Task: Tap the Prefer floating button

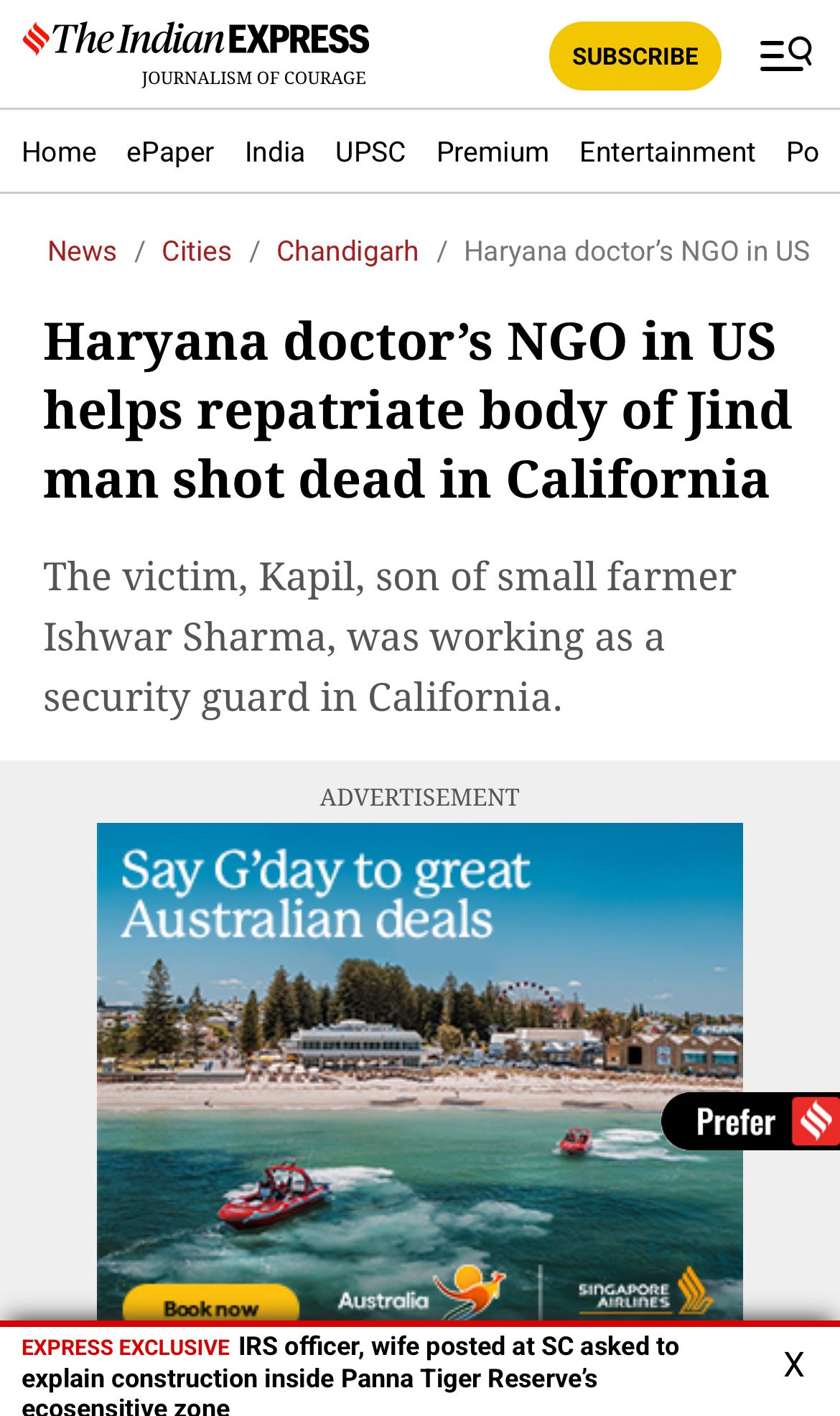Action: pyautogui.click(x=751, y=1122)
